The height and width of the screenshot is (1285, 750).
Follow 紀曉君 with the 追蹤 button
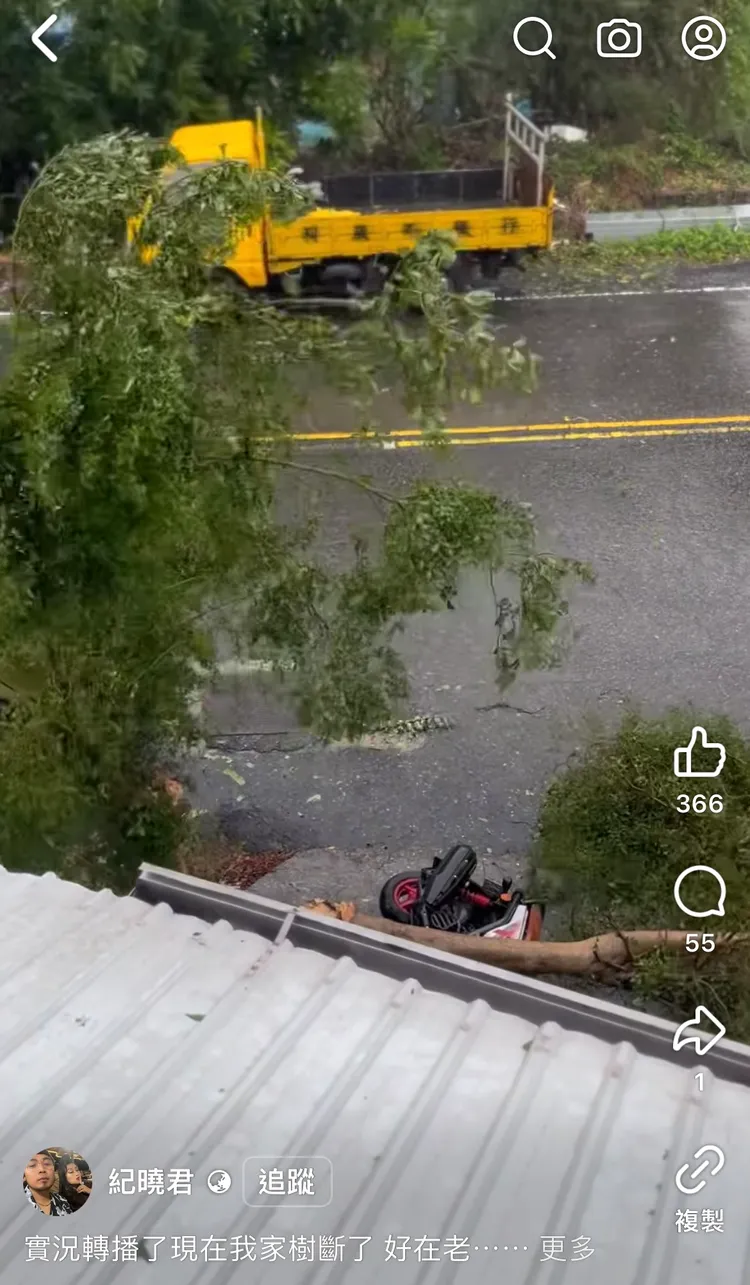coord(287,1181)
